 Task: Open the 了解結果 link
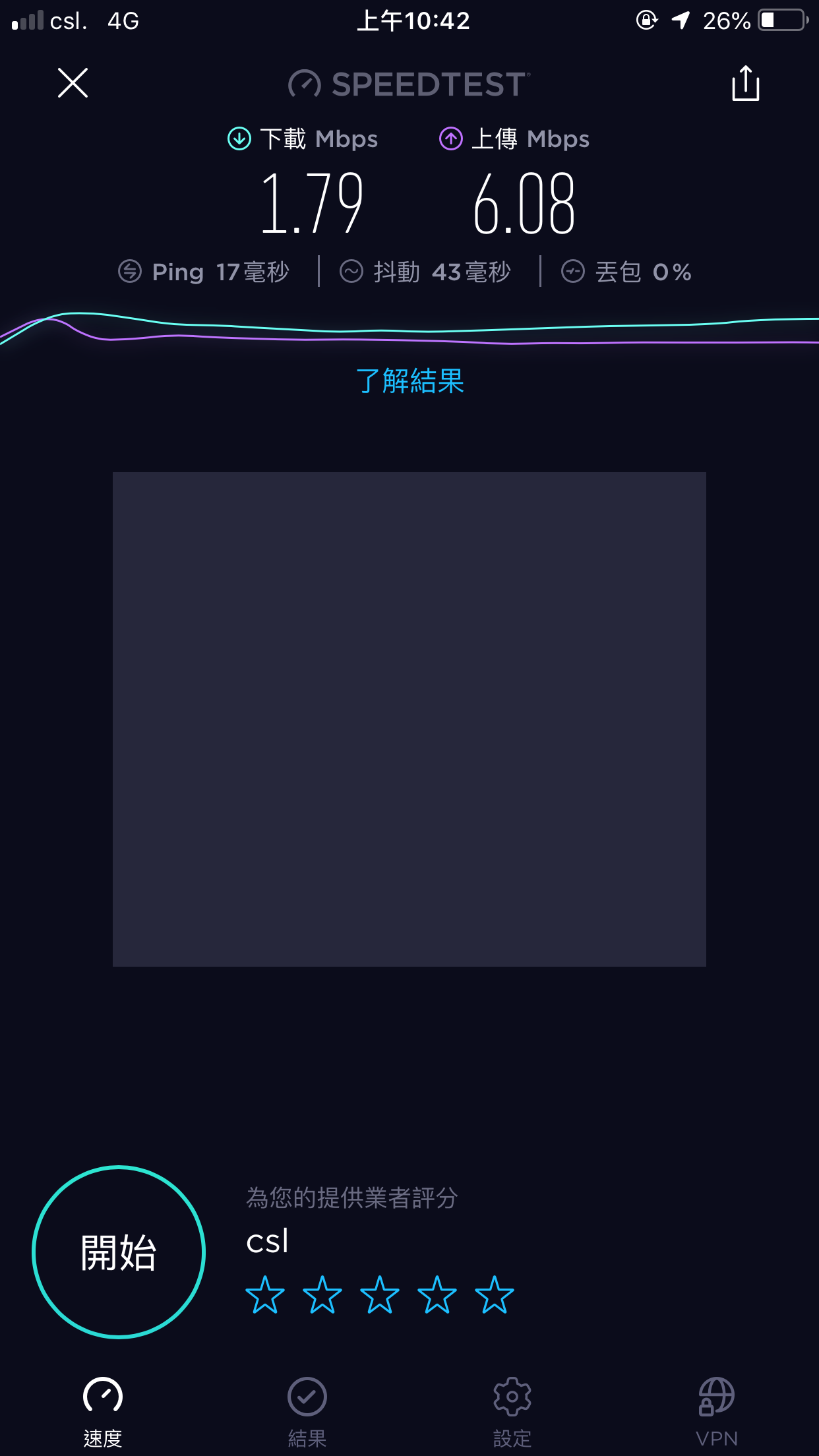409,381
